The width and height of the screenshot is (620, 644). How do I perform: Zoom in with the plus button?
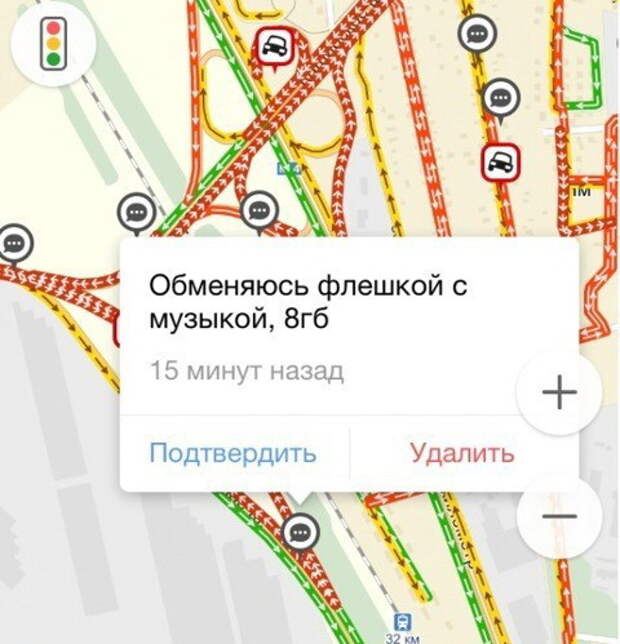point(559,393)
